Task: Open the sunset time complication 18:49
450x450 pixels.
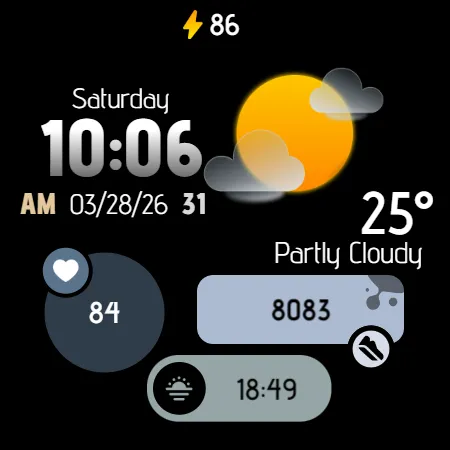Action: click(239, 388)
